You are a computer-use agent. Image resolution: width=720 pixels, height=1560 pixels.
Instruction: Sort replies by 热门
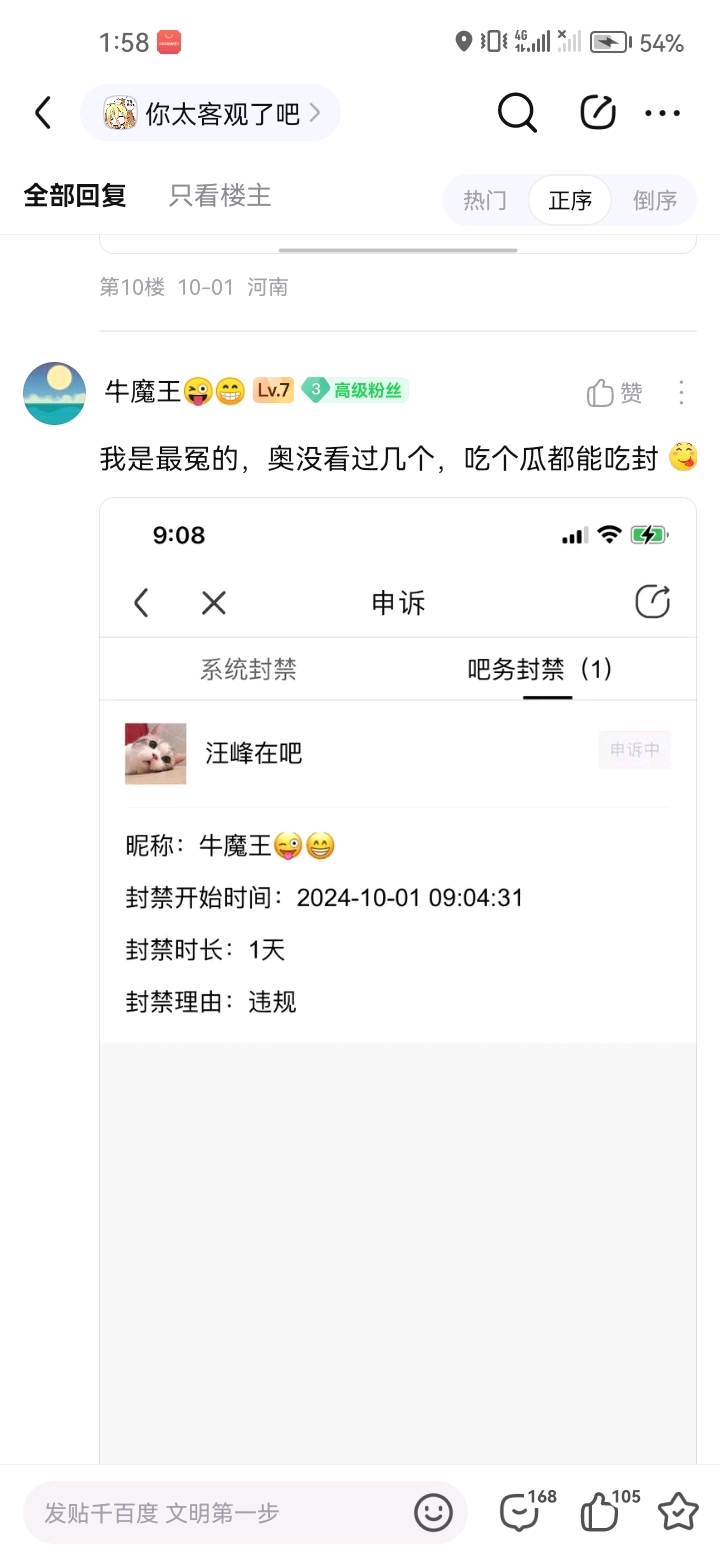pyautogui.click(x=485, y=200)
